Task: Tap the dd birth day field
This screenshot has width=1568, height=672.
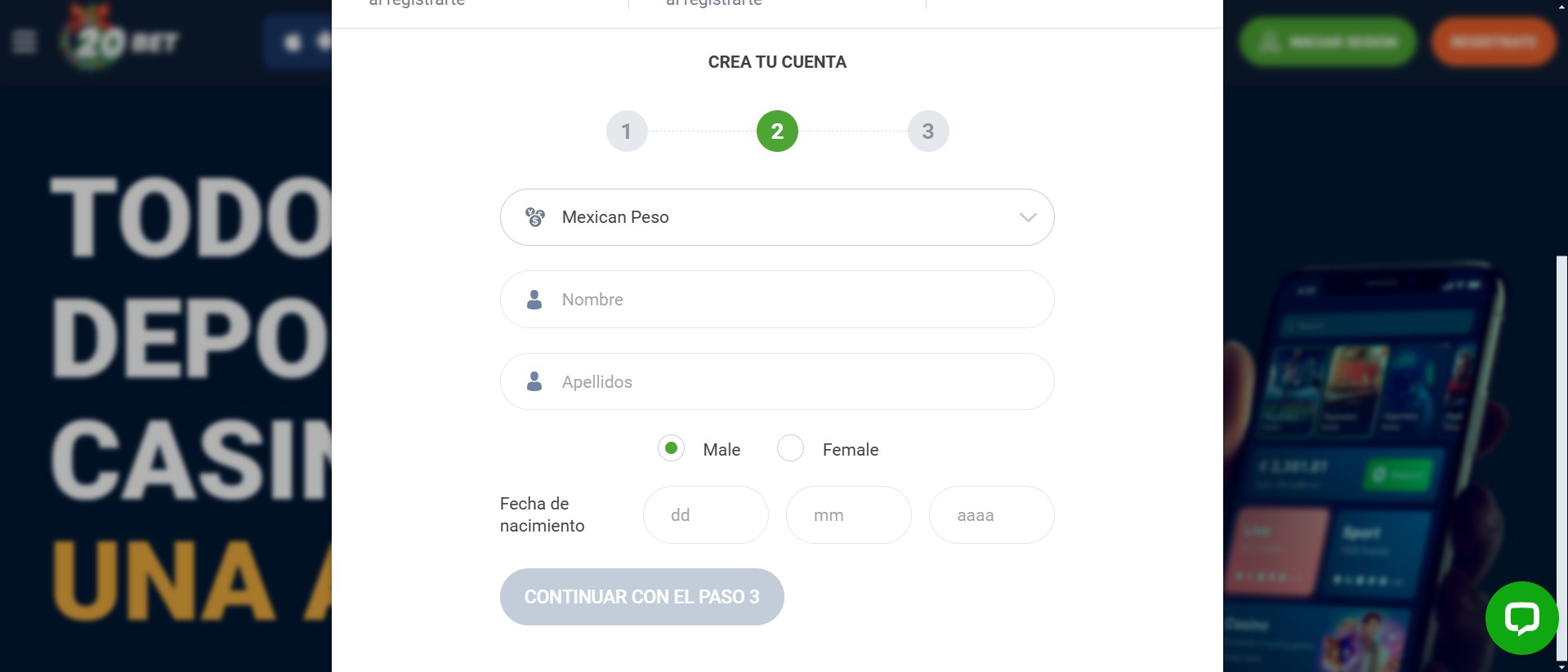Action: 705,515
